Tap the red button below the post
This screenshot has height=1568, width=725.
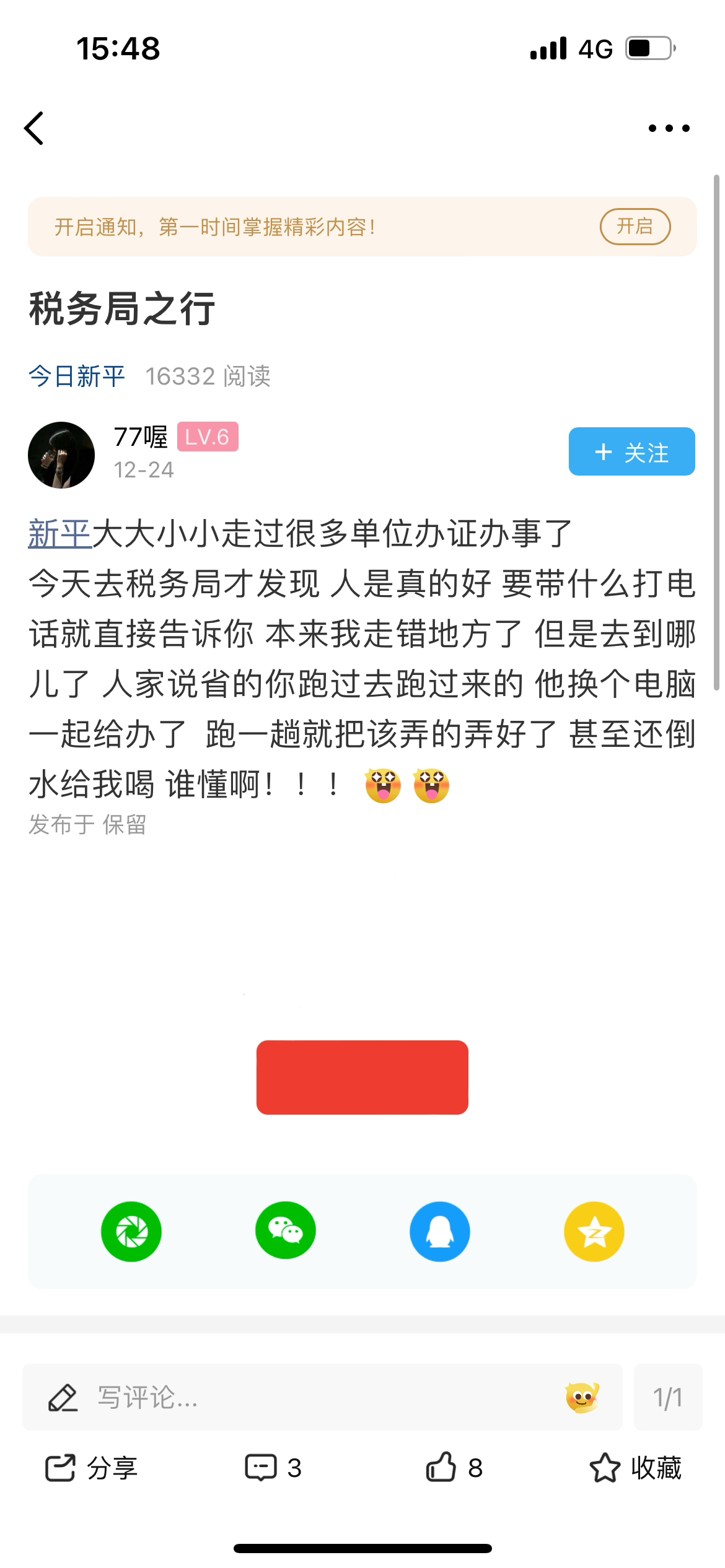362,1077
